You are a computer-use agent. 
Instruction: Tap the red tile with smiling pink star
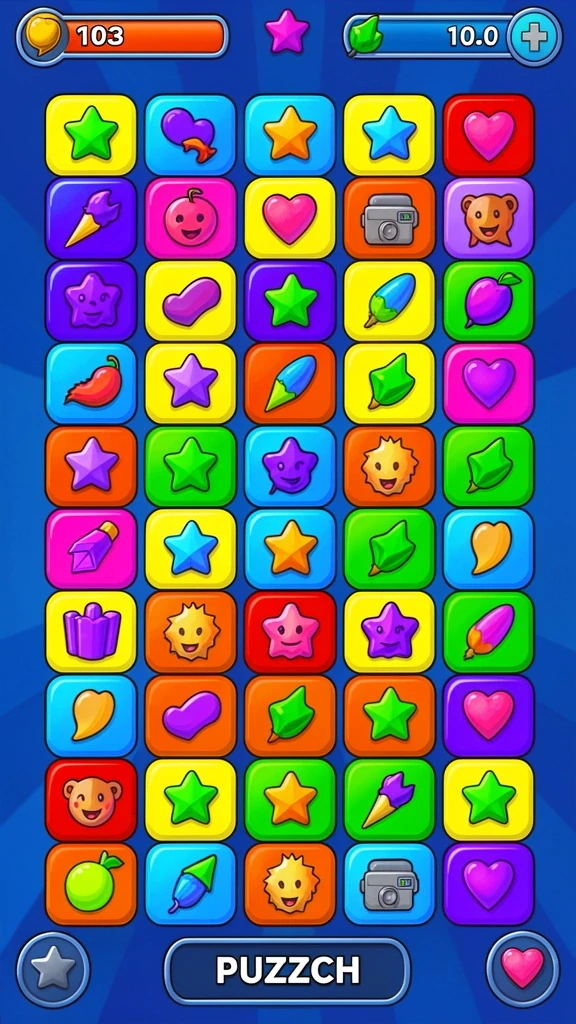(x=290, y=632)
